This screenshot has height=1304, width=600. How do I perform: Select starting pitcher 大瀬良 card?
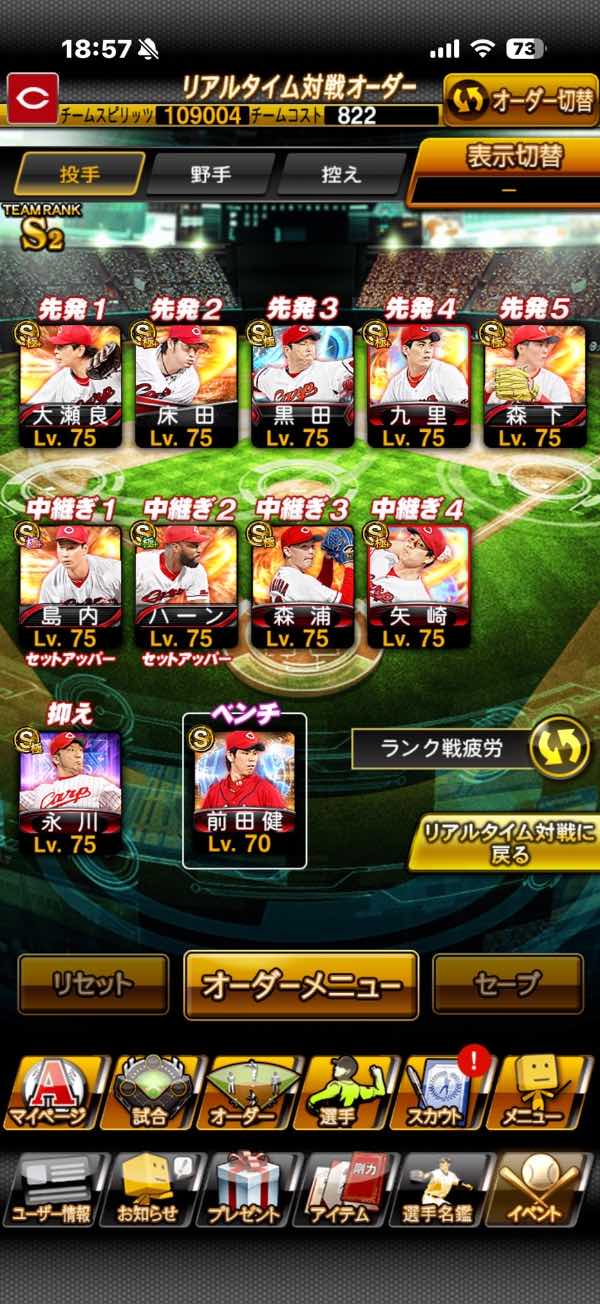pos(70,385)
